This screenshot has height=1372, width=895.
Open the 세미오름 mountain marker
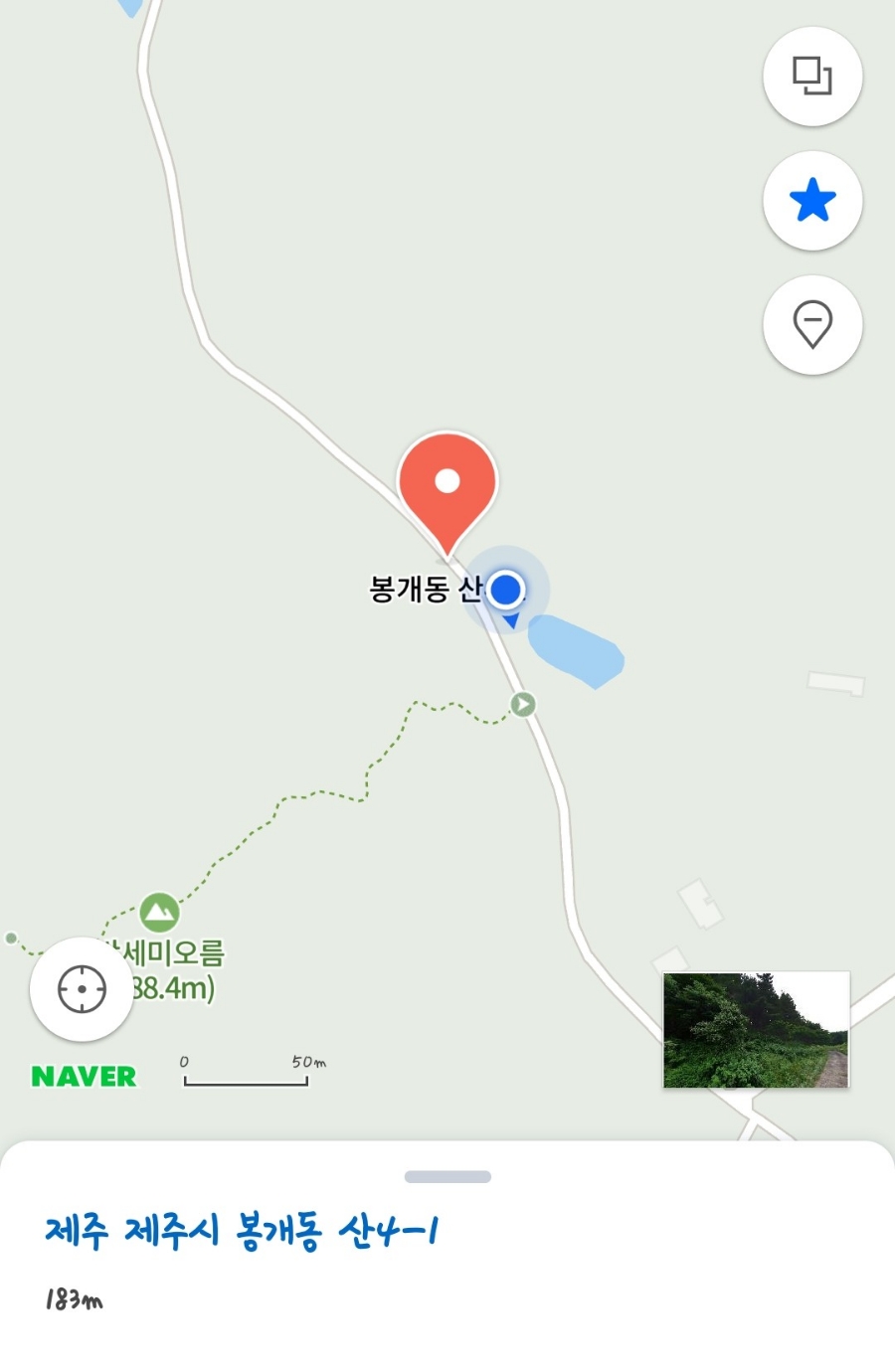[x=159, y=912]
